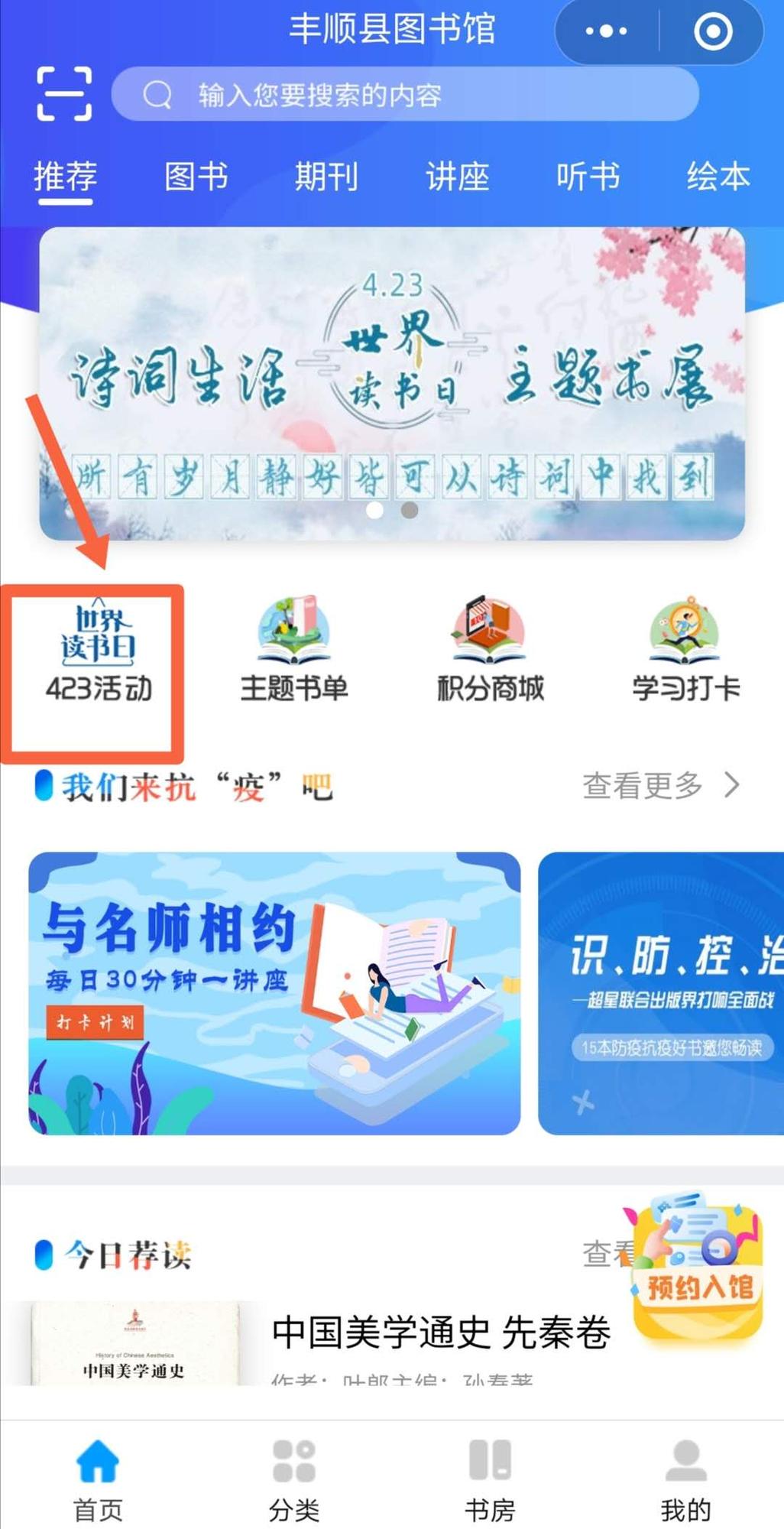
Task: Open the 423活动 entry
Action: 99,654
